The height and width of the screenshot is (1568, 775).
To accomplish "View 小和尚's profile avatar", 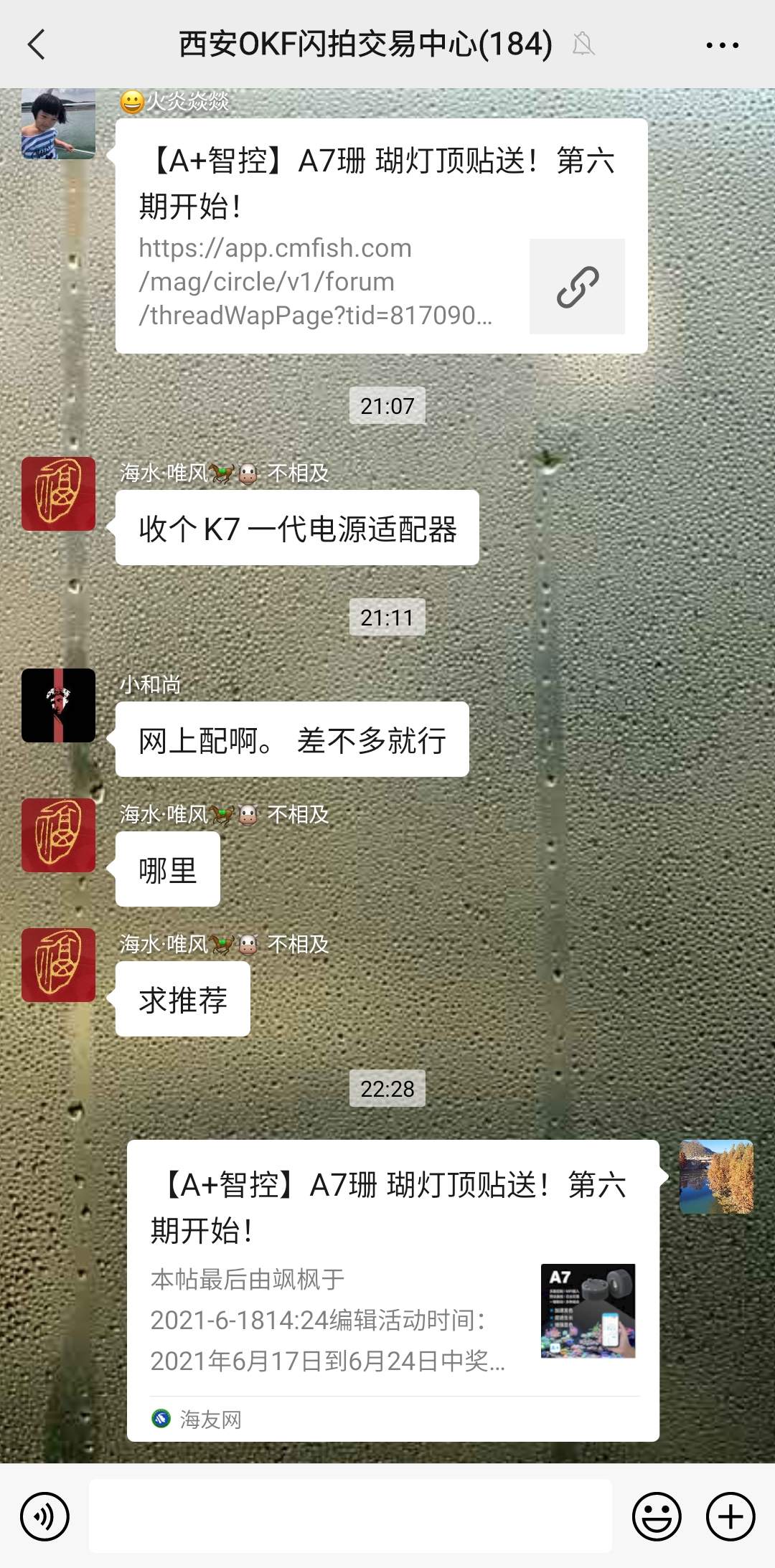I will [59, 705].
